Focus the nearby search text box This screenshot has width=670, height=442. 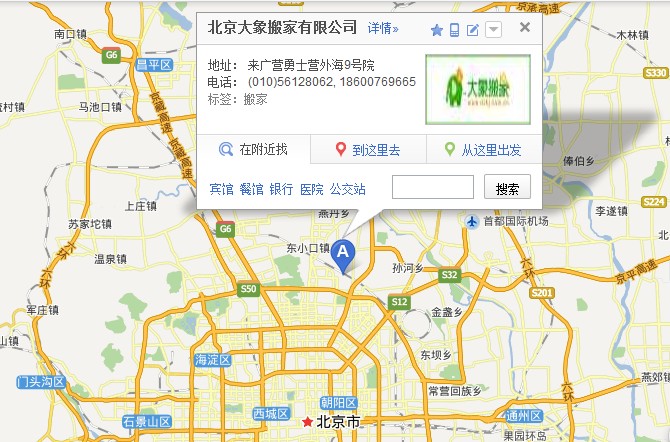point(432,187)
